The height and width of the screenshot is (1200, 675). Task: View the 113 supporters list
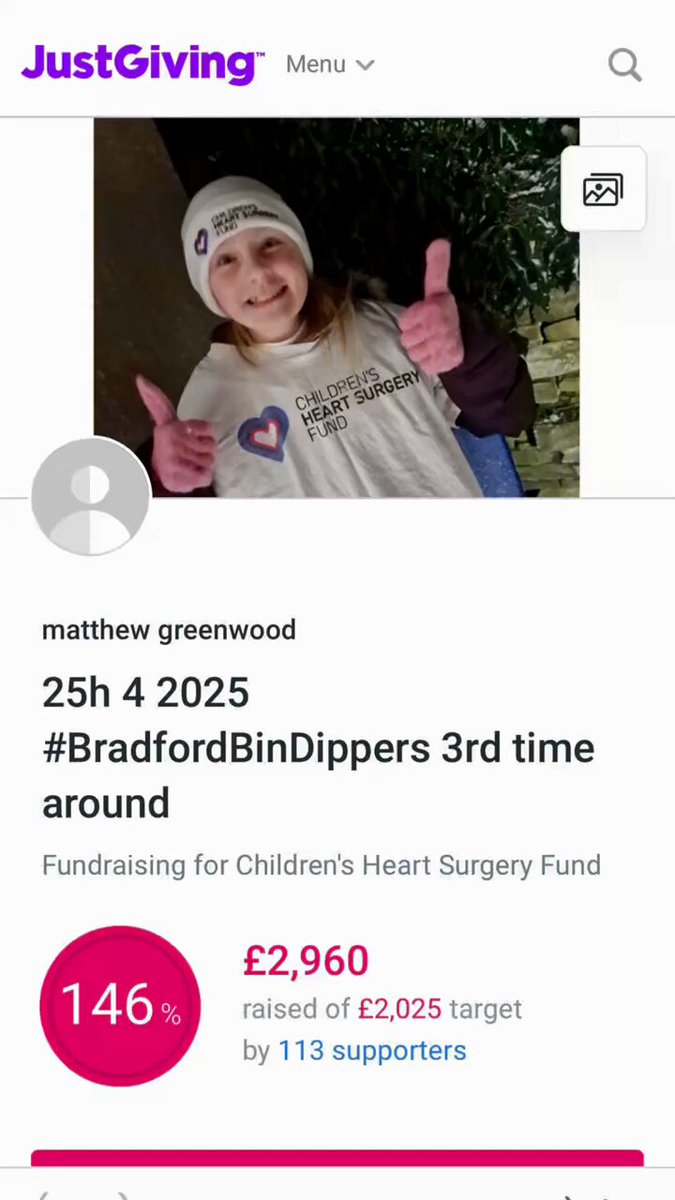pyautogui.click(x=372, y=1051)
